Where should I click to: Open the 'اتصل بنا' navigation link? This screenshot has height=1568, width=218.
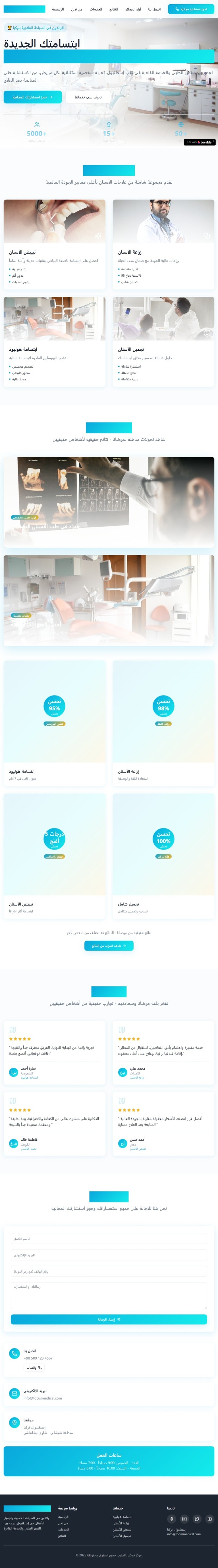[154, 10]
